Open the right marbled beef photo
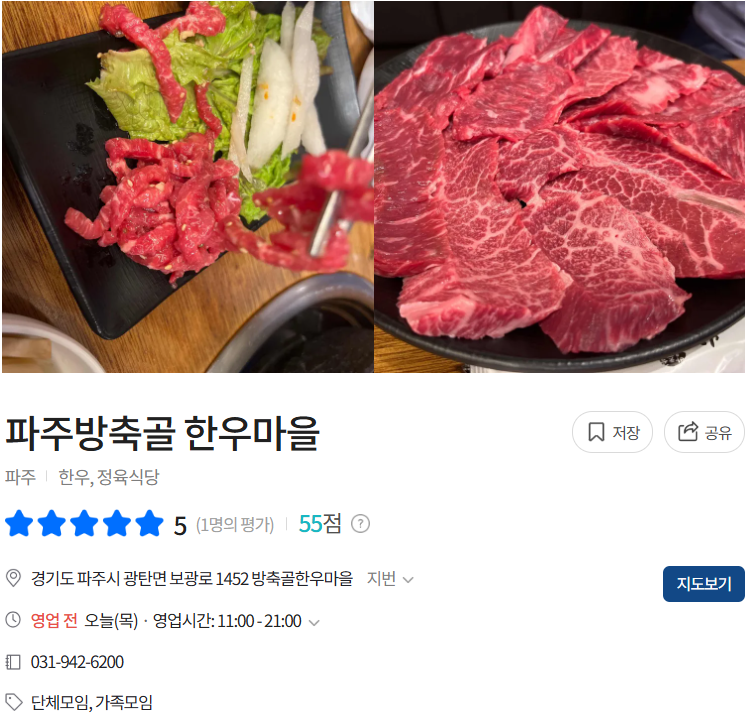 (560, 186)
